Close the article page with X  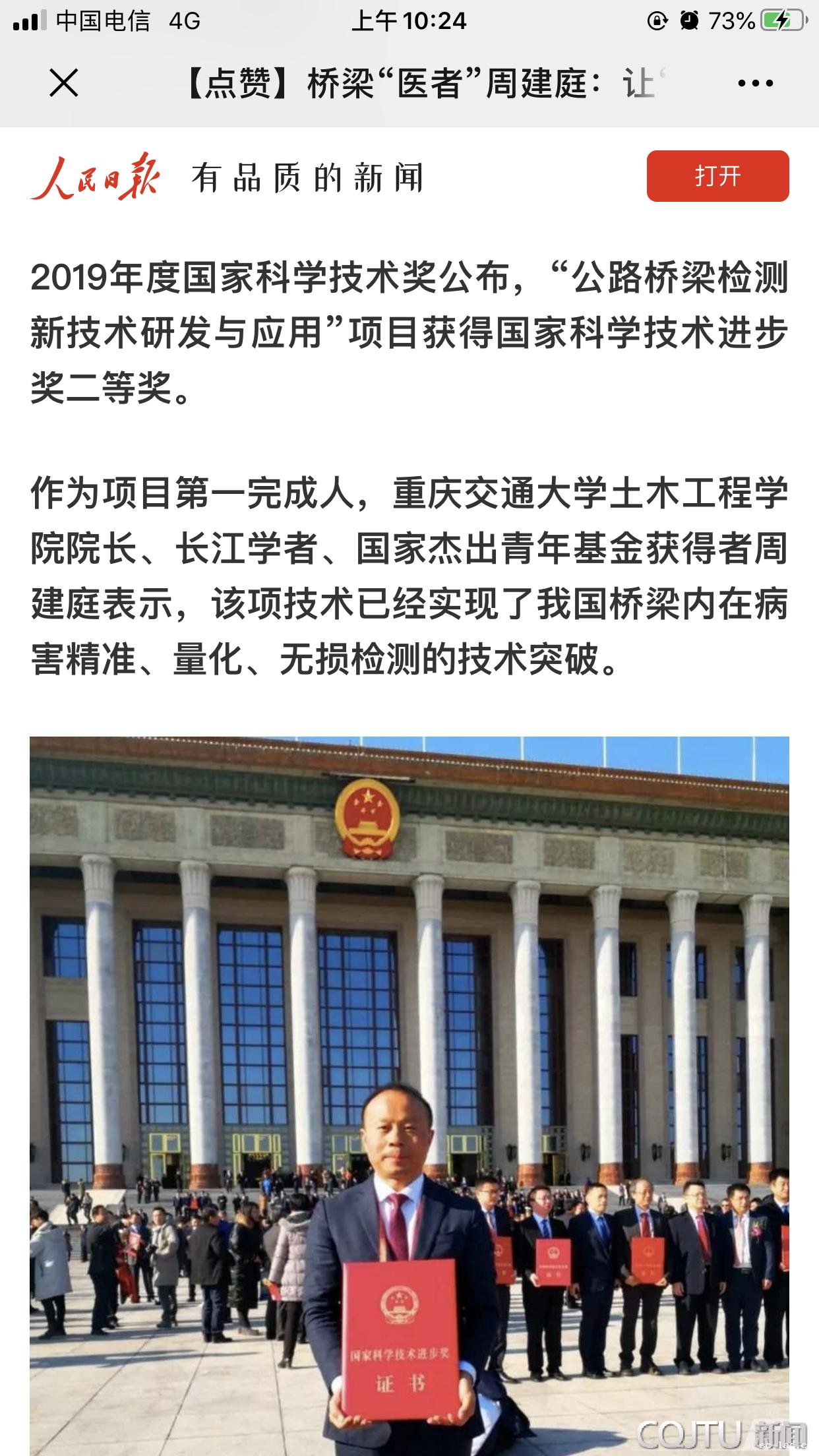pos(64,83)
